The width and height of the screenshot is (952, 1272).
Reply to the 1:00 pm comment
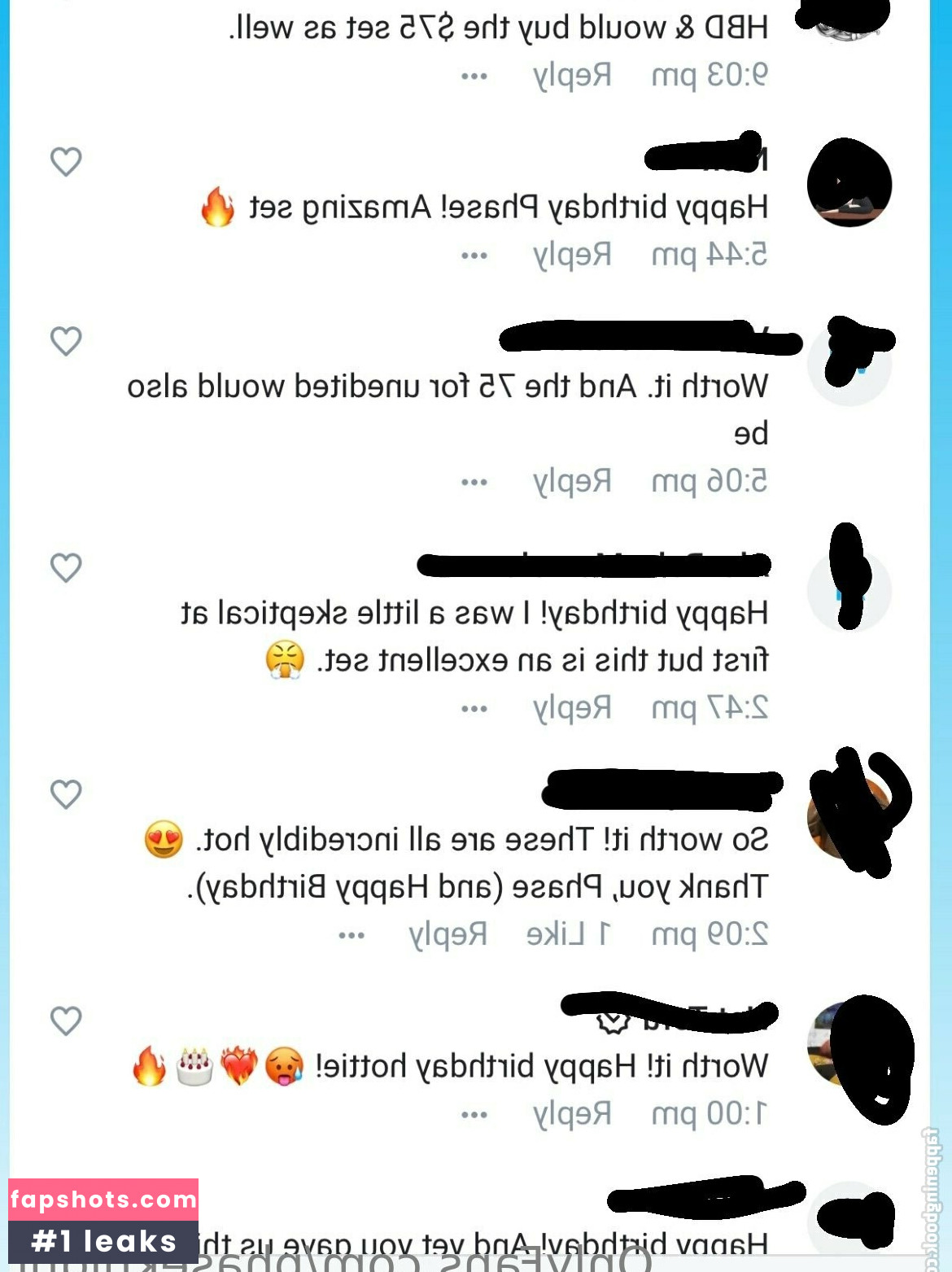click(572, 1112)
